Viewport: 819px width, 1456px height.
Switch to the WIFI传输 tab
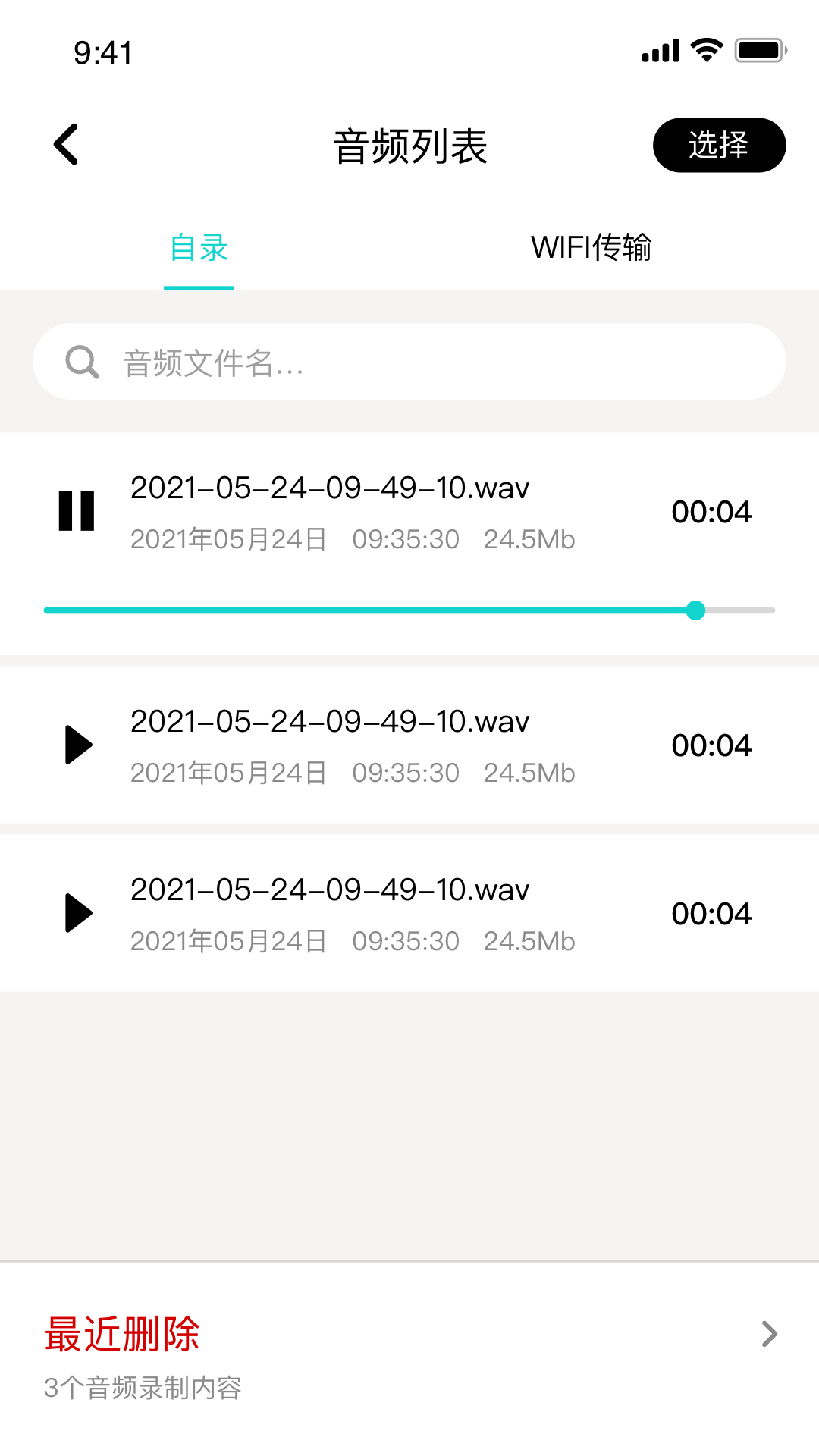(591, 248)
